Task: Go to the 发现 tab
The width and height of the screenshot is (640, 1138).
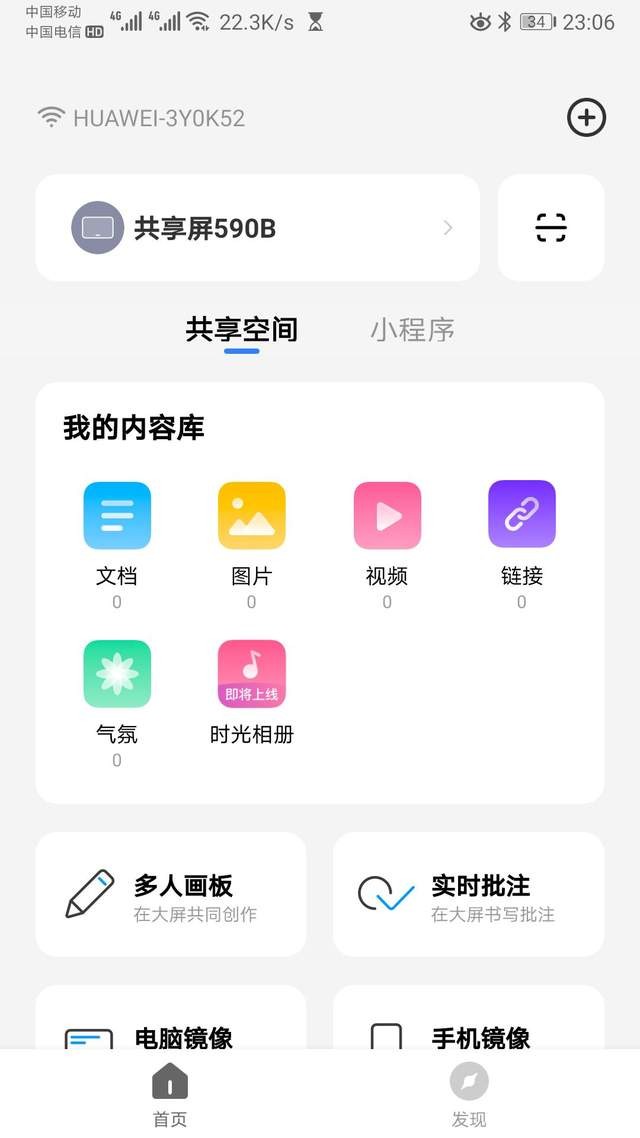Action: coord(469,1094)
